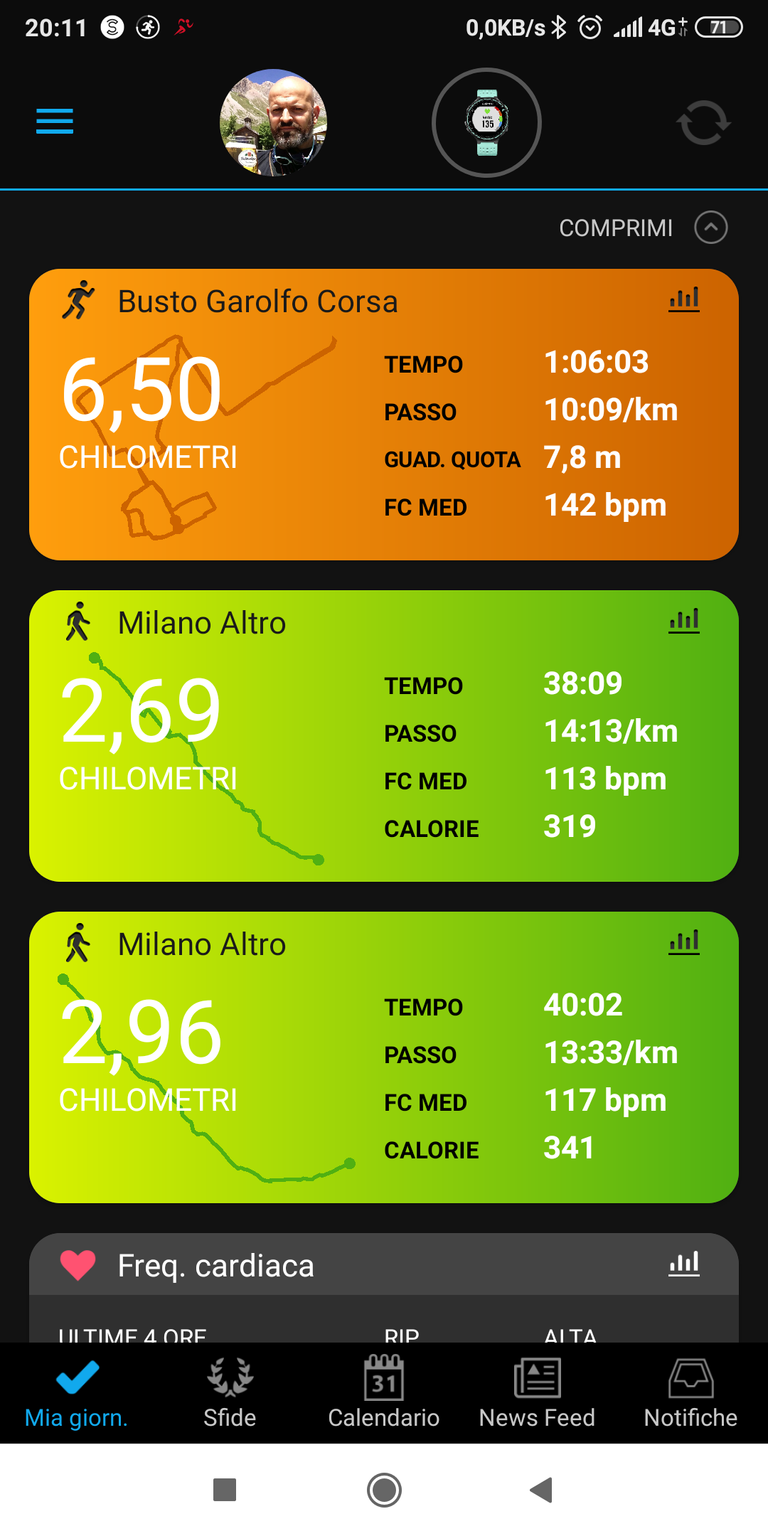
Task: Open the connected watch device
Action: coord(487,123)
